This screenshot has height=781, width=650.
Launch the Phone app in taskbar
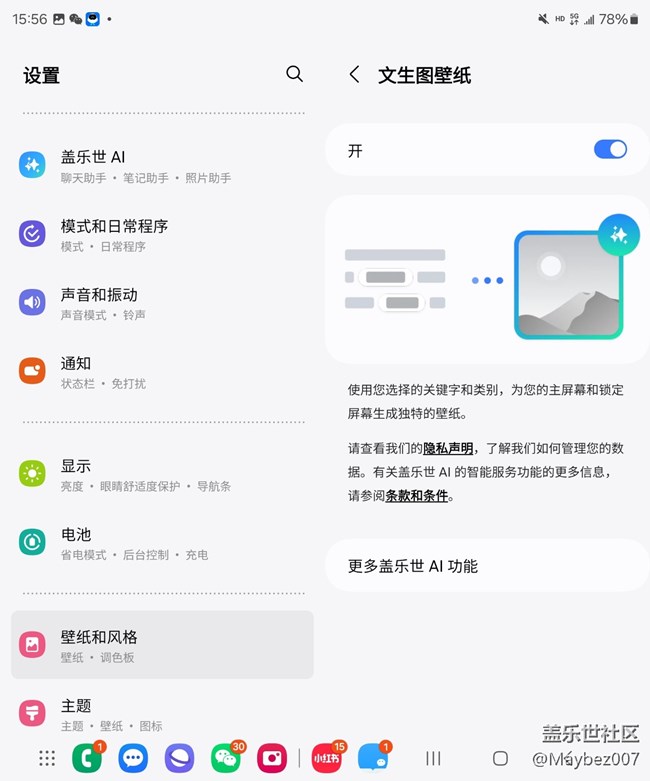tap(87, 758)
